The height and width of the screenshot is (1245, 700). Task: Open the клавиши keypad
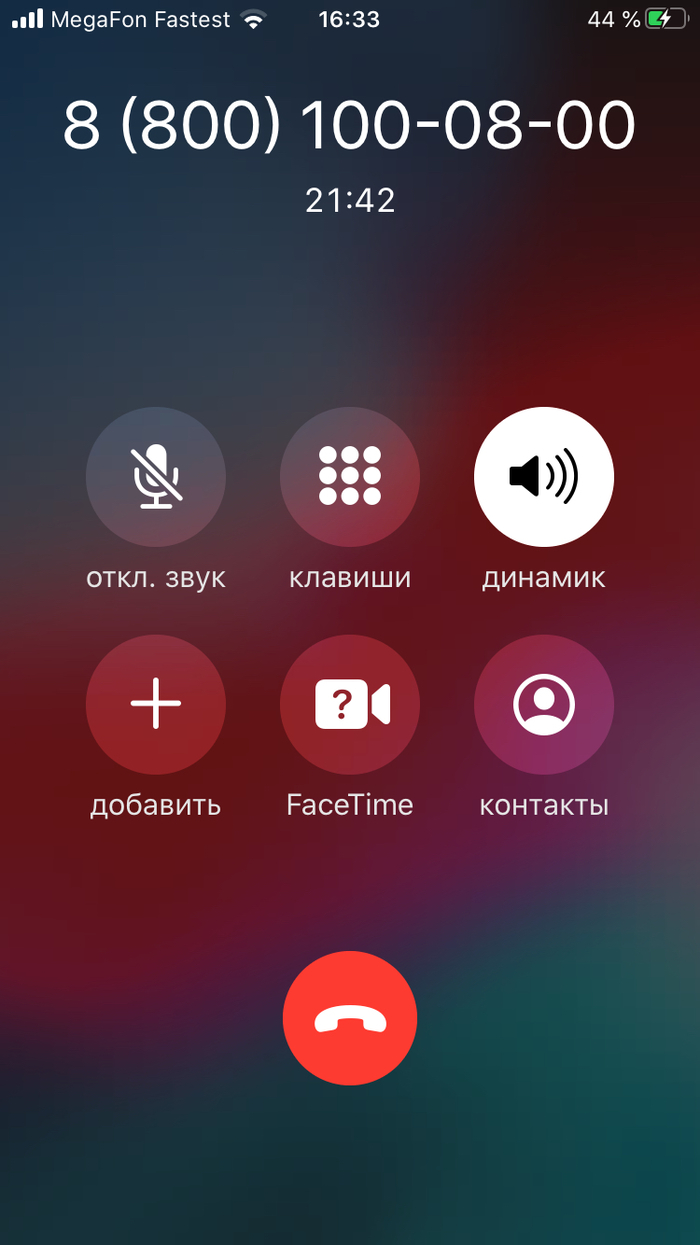pos(350,476)
